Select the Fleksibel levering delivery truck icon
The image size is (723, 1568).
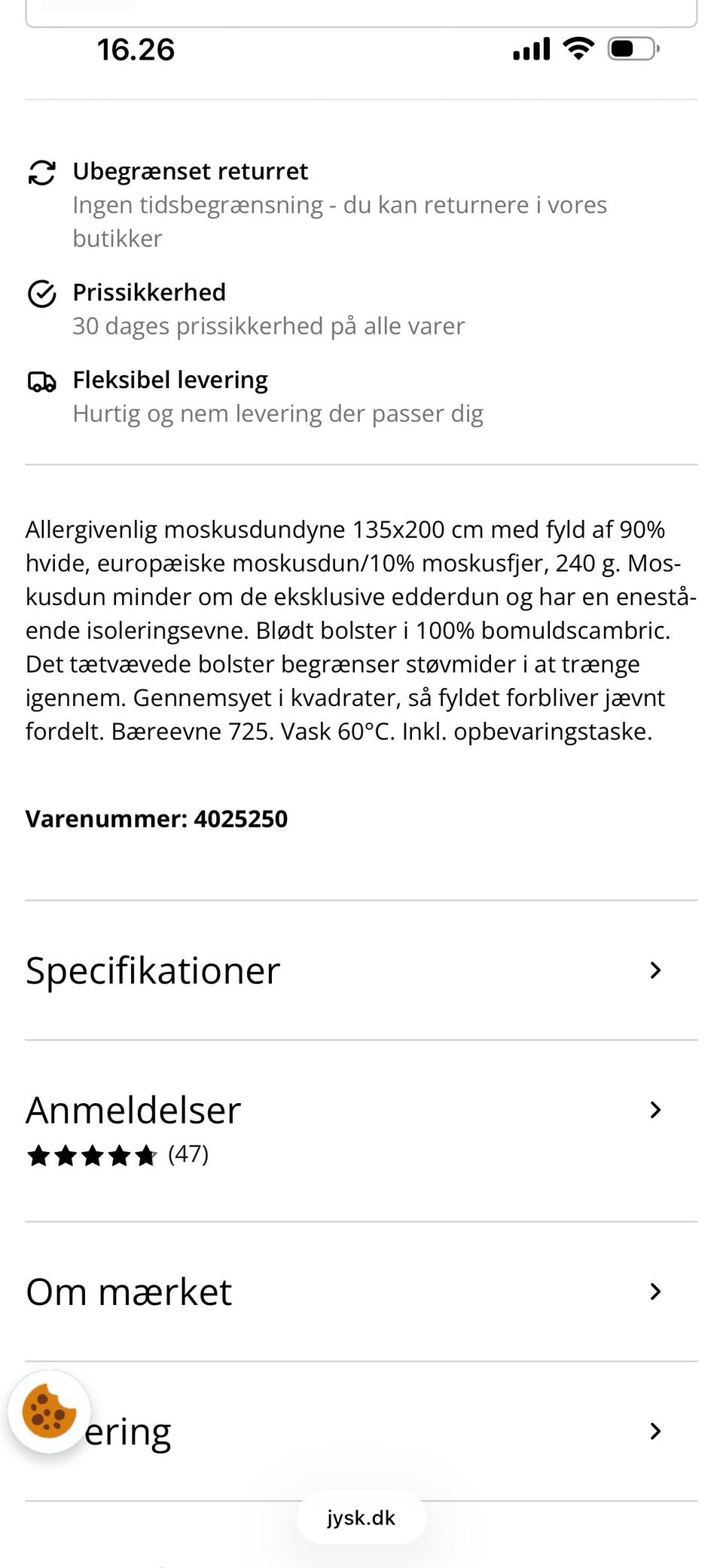(x=41, y=381)
